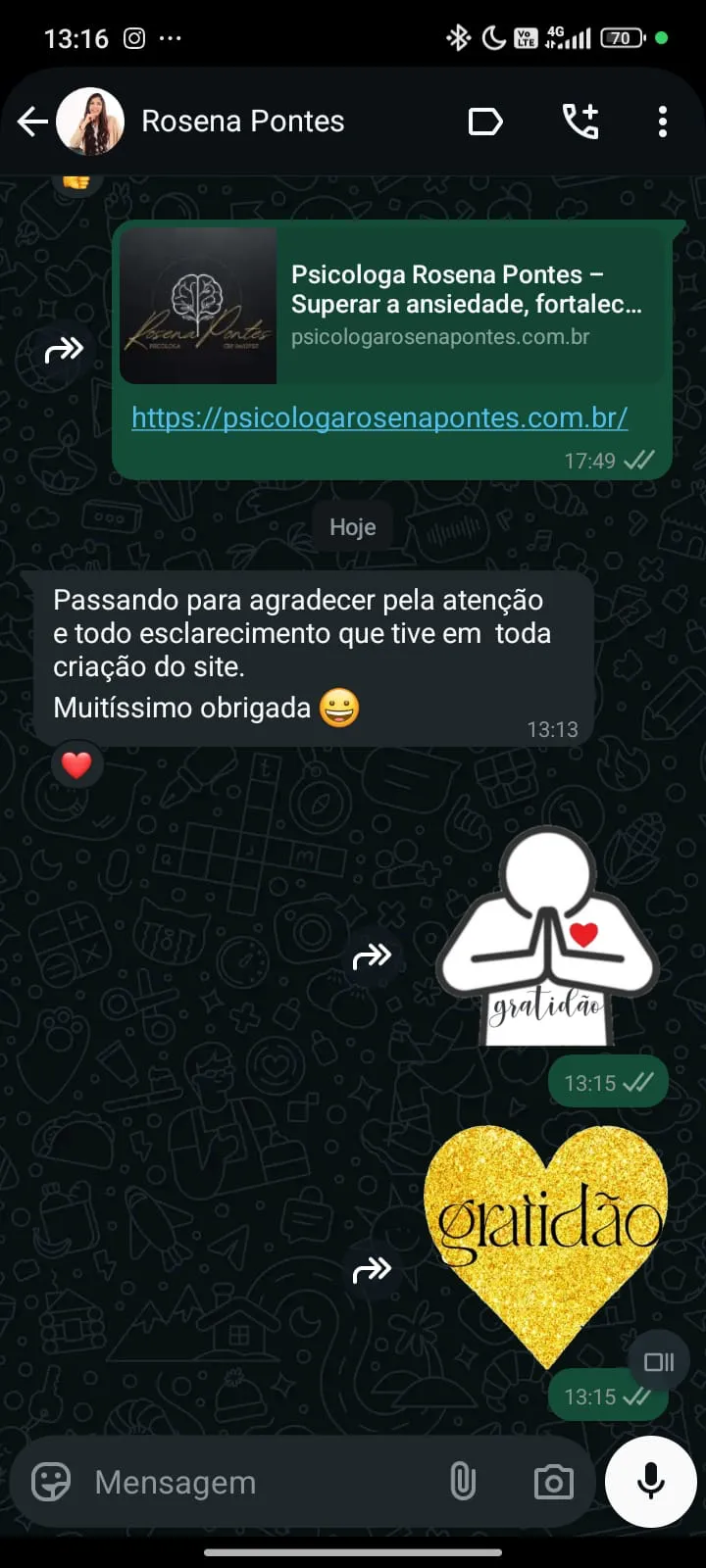Forward the gratitude sticker message
The width and height of the screenshot is (706, 1568).
click(x=373, y=954)
